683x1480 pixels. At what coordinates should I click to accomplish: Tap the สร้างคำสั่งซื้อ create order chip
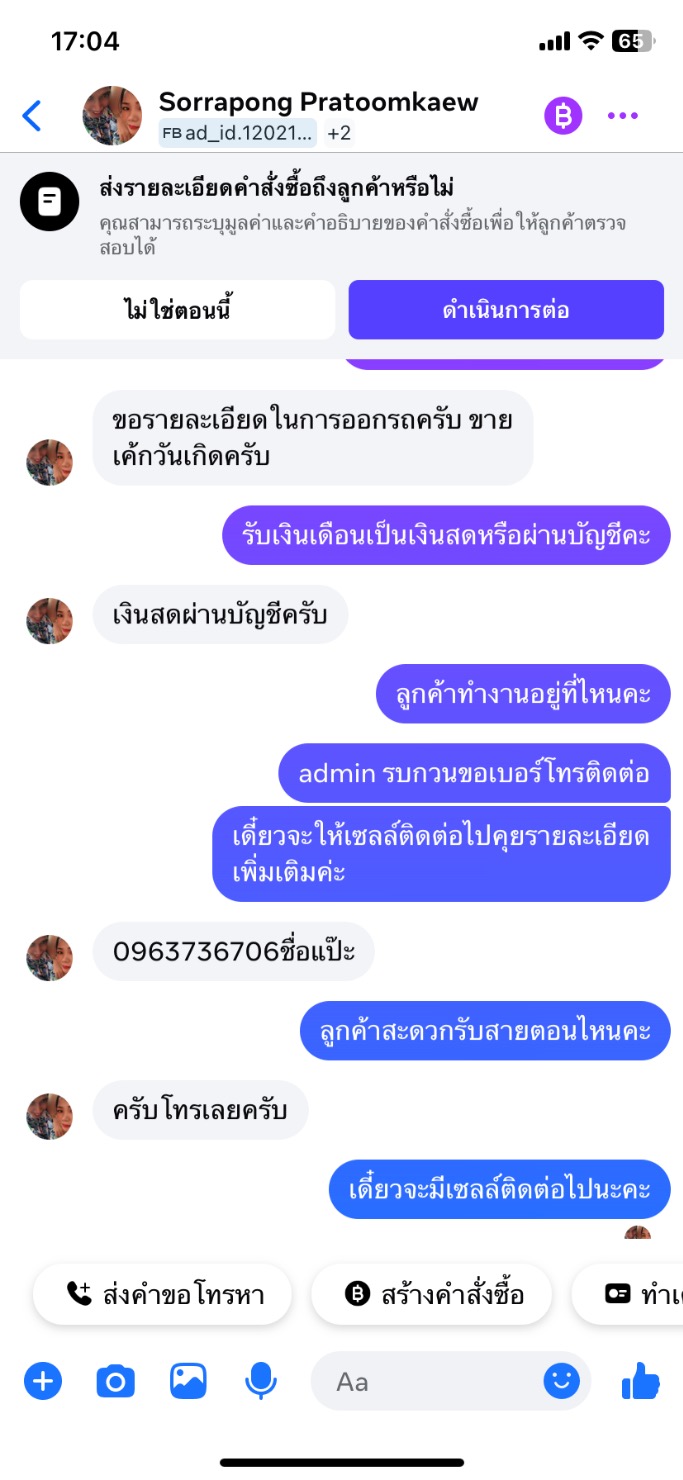pyautogui.click(x=432, y=1294)
